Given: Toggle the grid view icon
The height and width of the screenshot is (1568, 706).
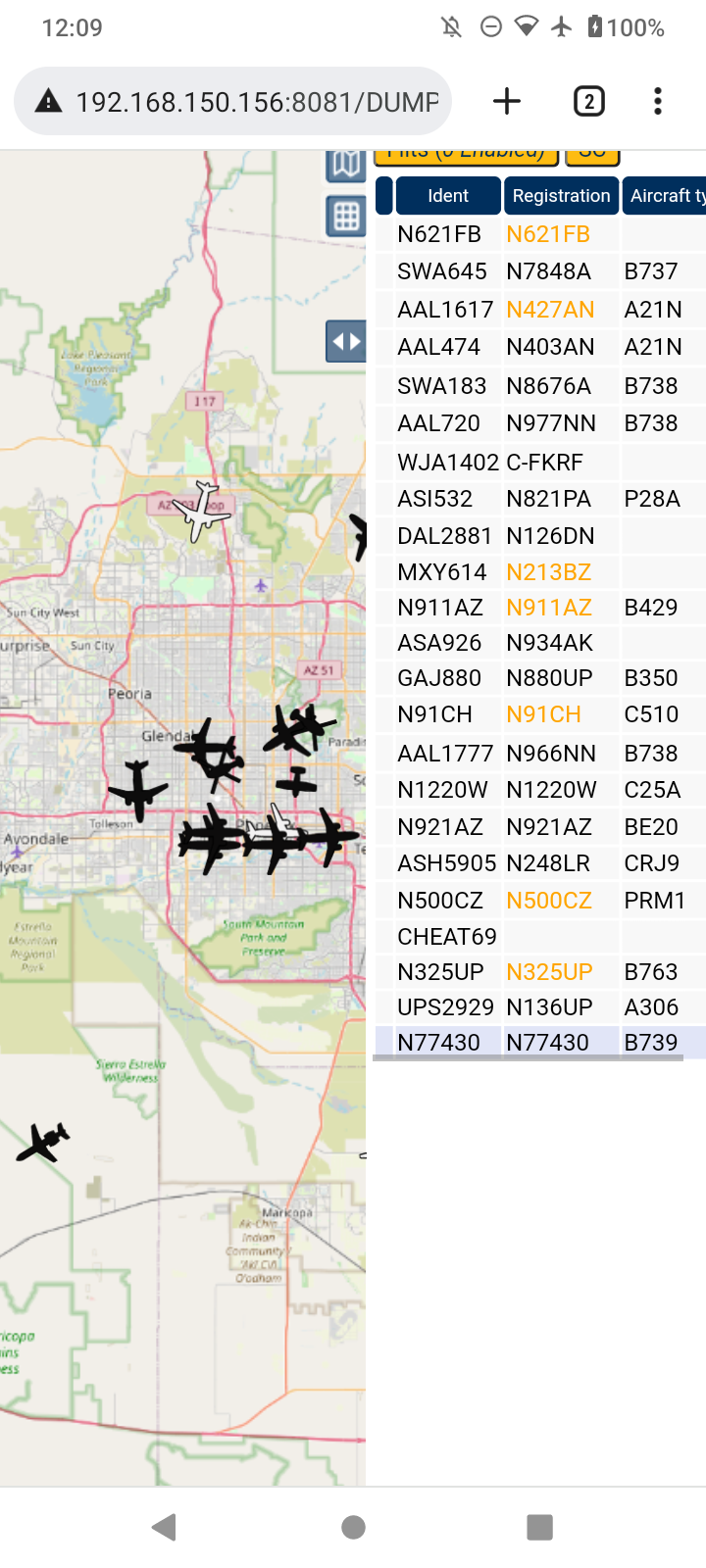Looking at the screenshot, I should tap(346, 216).
